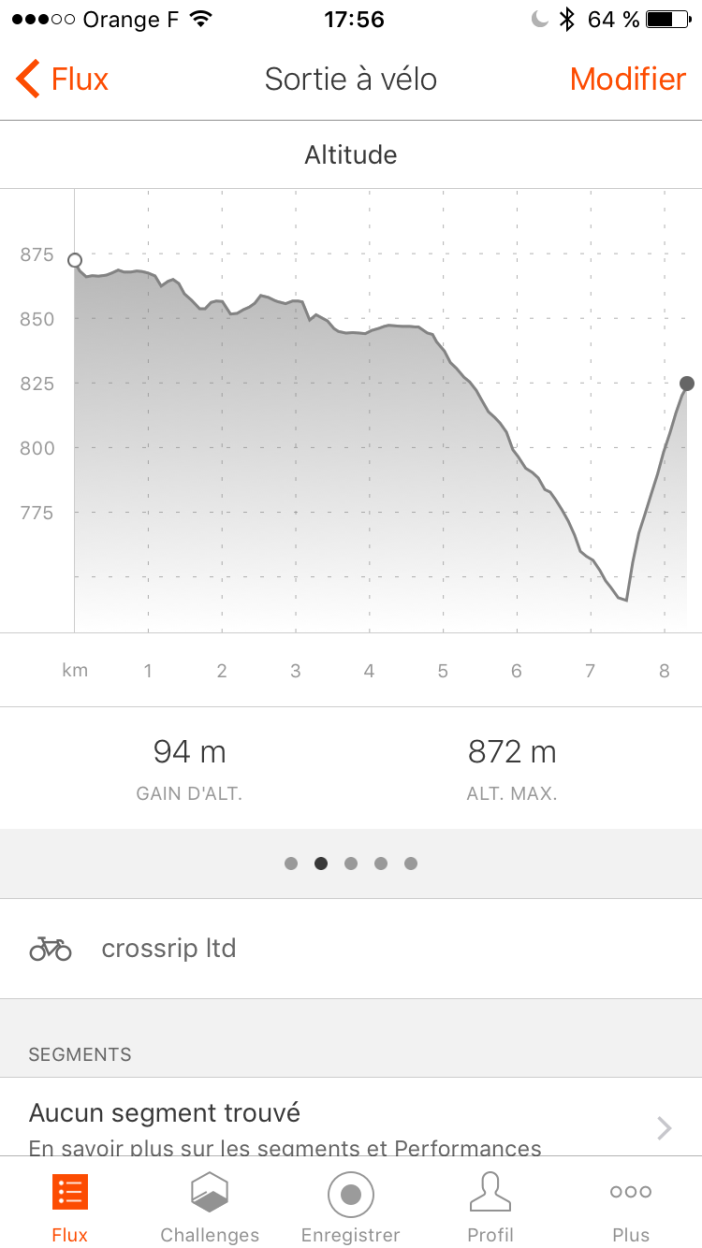This screenshot has width=702, height=1248.
Task: Open the Plus tab
Action: click(631, 1207)
